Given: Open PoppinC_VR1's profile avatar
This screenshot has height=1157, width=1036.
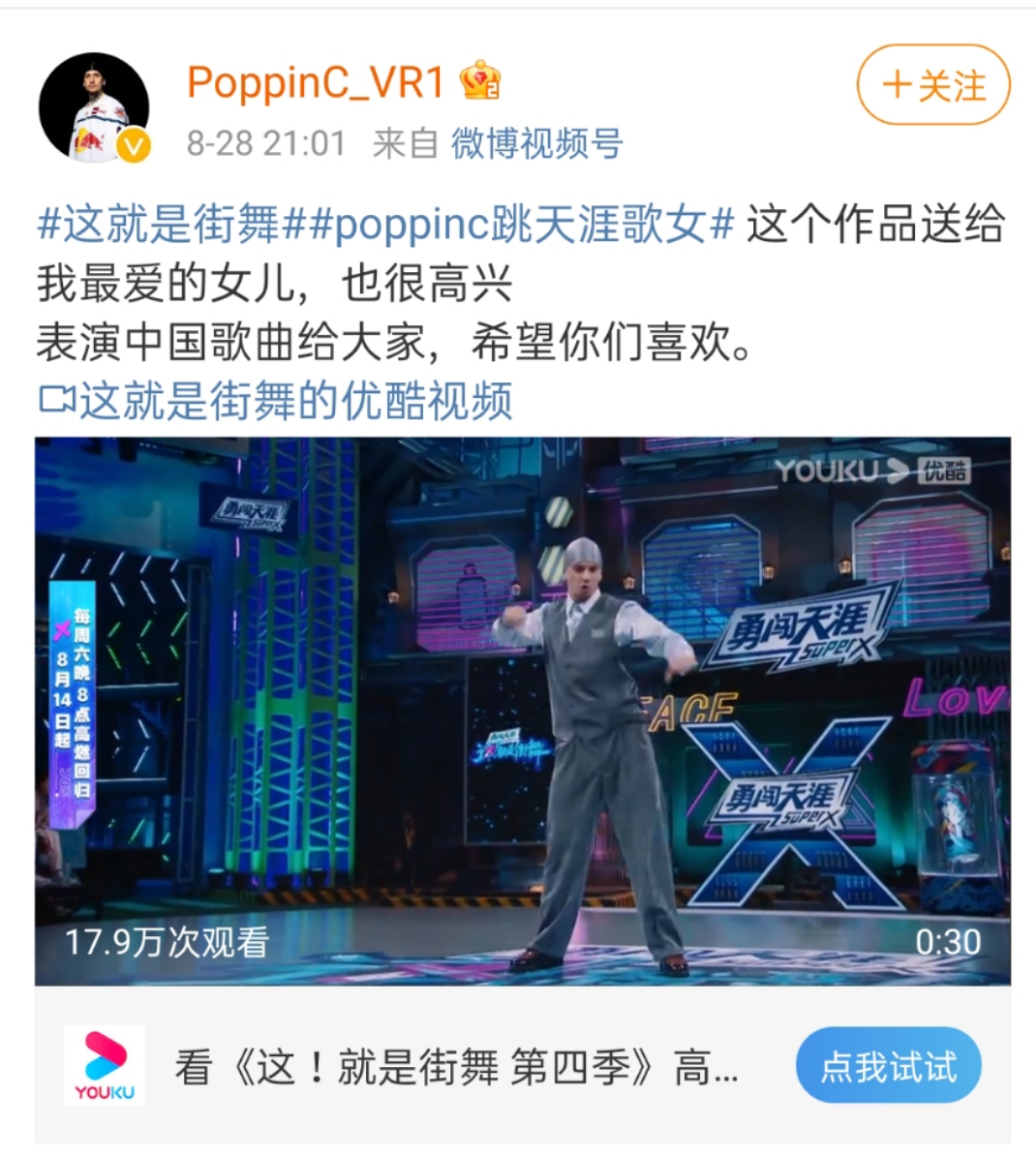Looking at the screenshot, I should tap(94, 107).
